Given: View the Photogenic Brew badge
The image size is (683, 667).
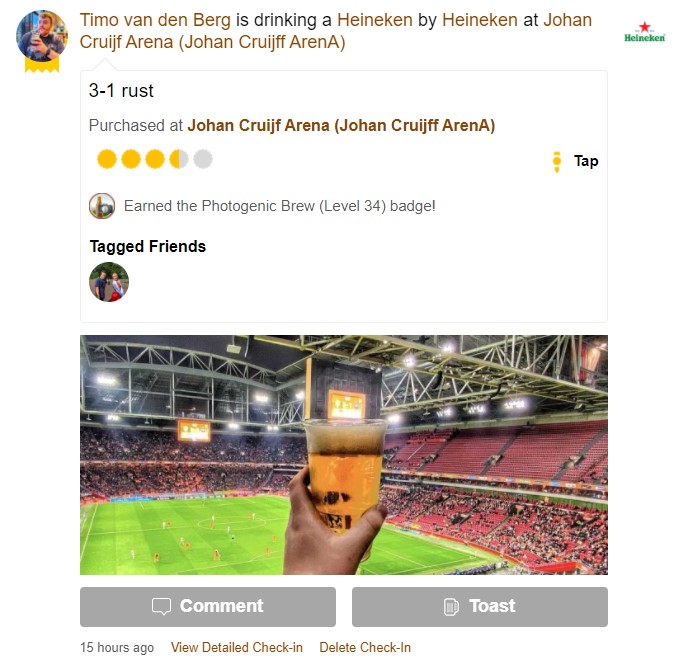Looking at the screenshot, I should point(102,206).
